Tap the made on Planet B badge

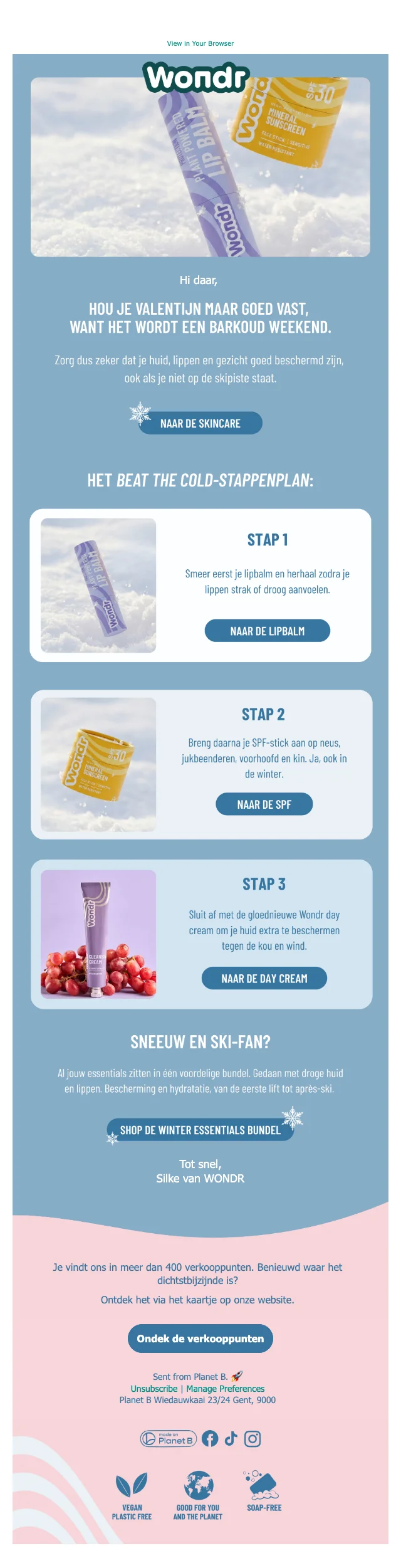click(x=168, y=1439)
